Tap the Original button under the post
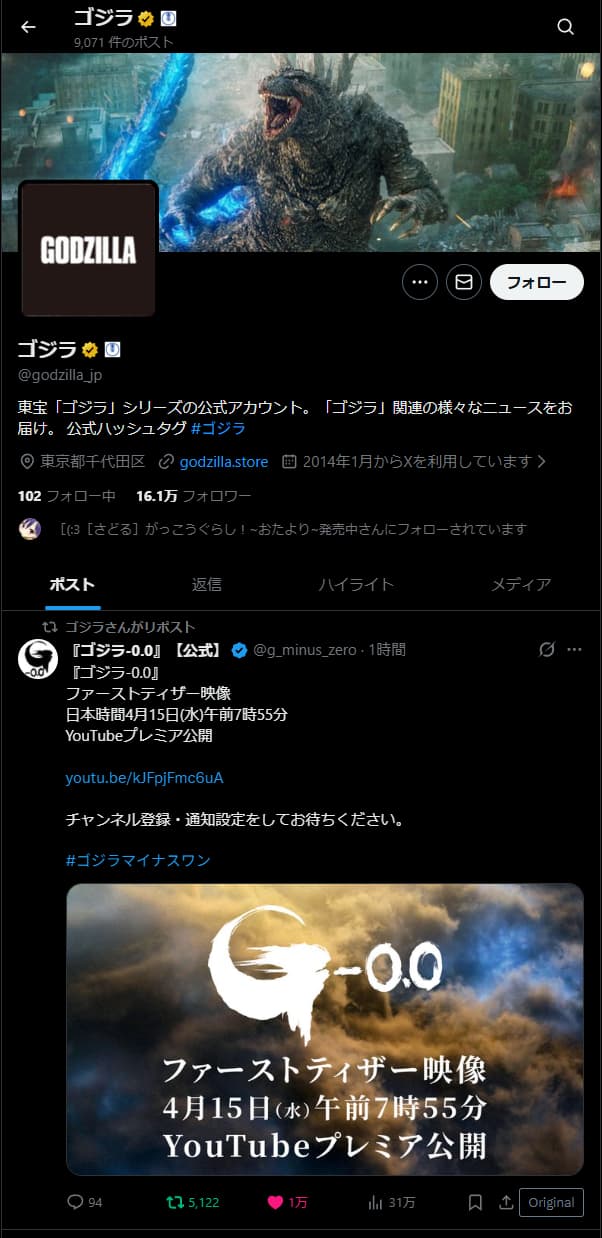 (551, 1203)
